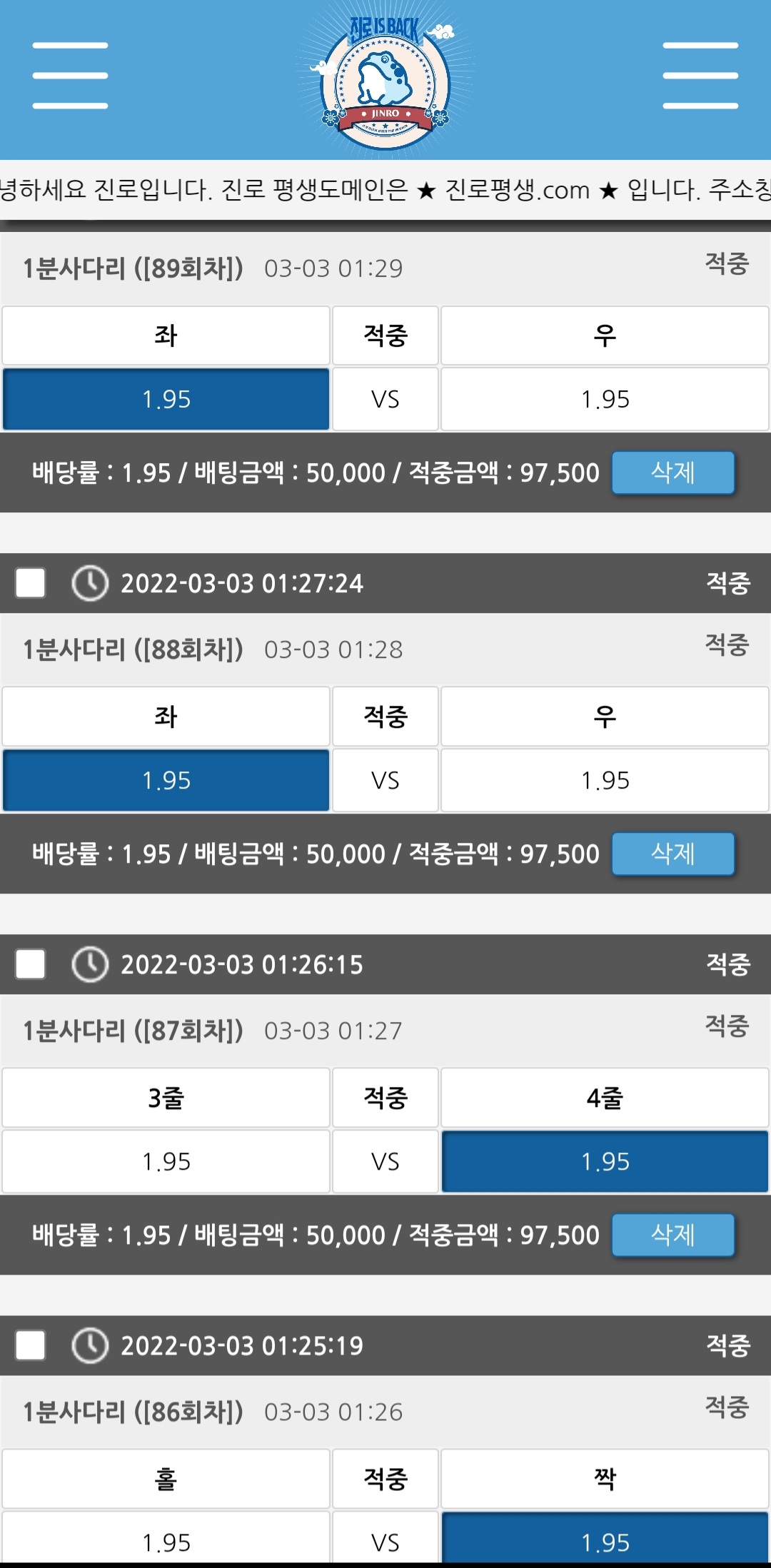771x1568 pixels.
Task: Delete the bet on round 89회차
Action: (x=672, y=472)
